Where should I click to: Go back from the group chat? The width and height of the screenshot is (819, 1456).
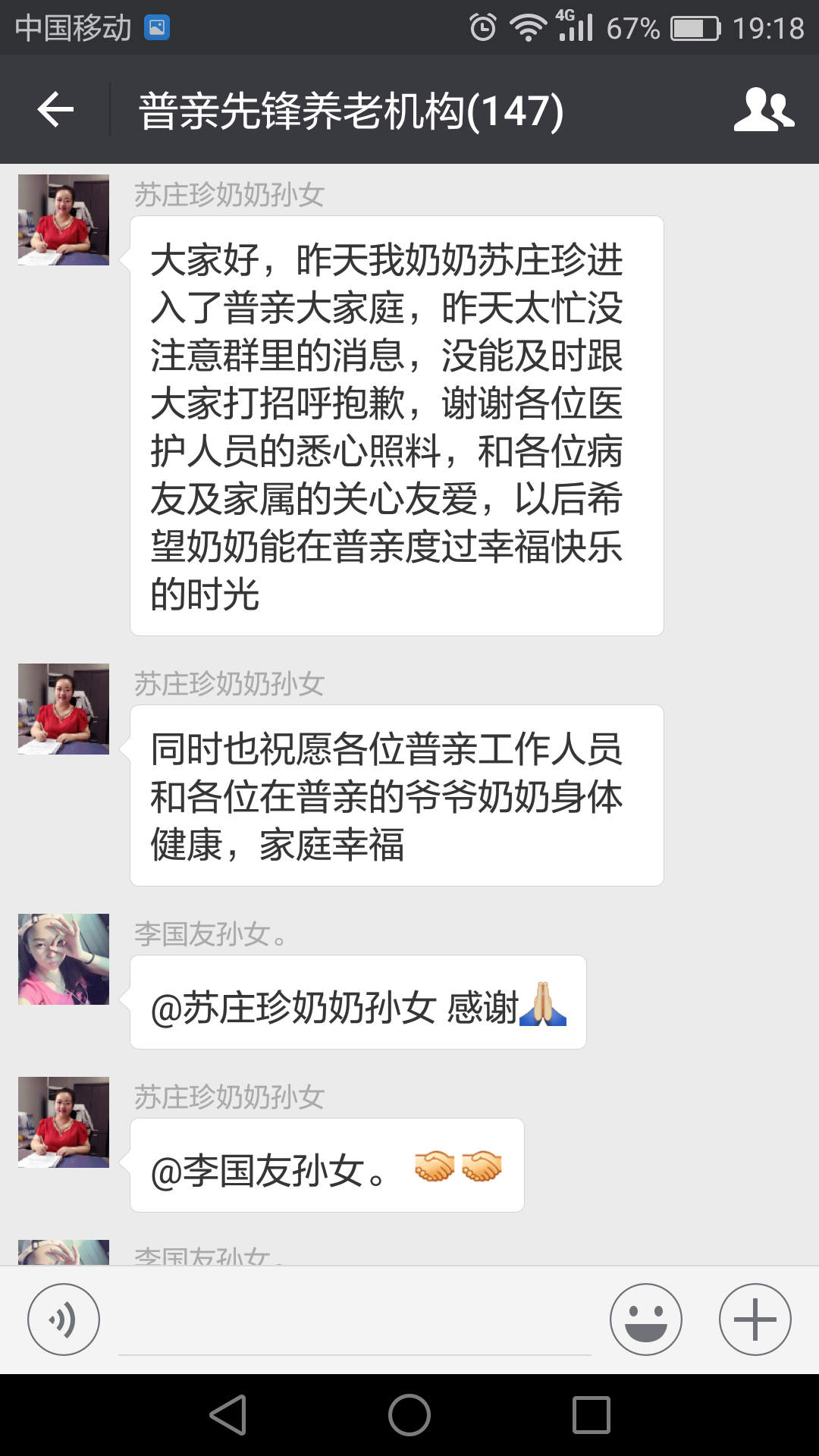pyautogui.click(x=55, y=110)
